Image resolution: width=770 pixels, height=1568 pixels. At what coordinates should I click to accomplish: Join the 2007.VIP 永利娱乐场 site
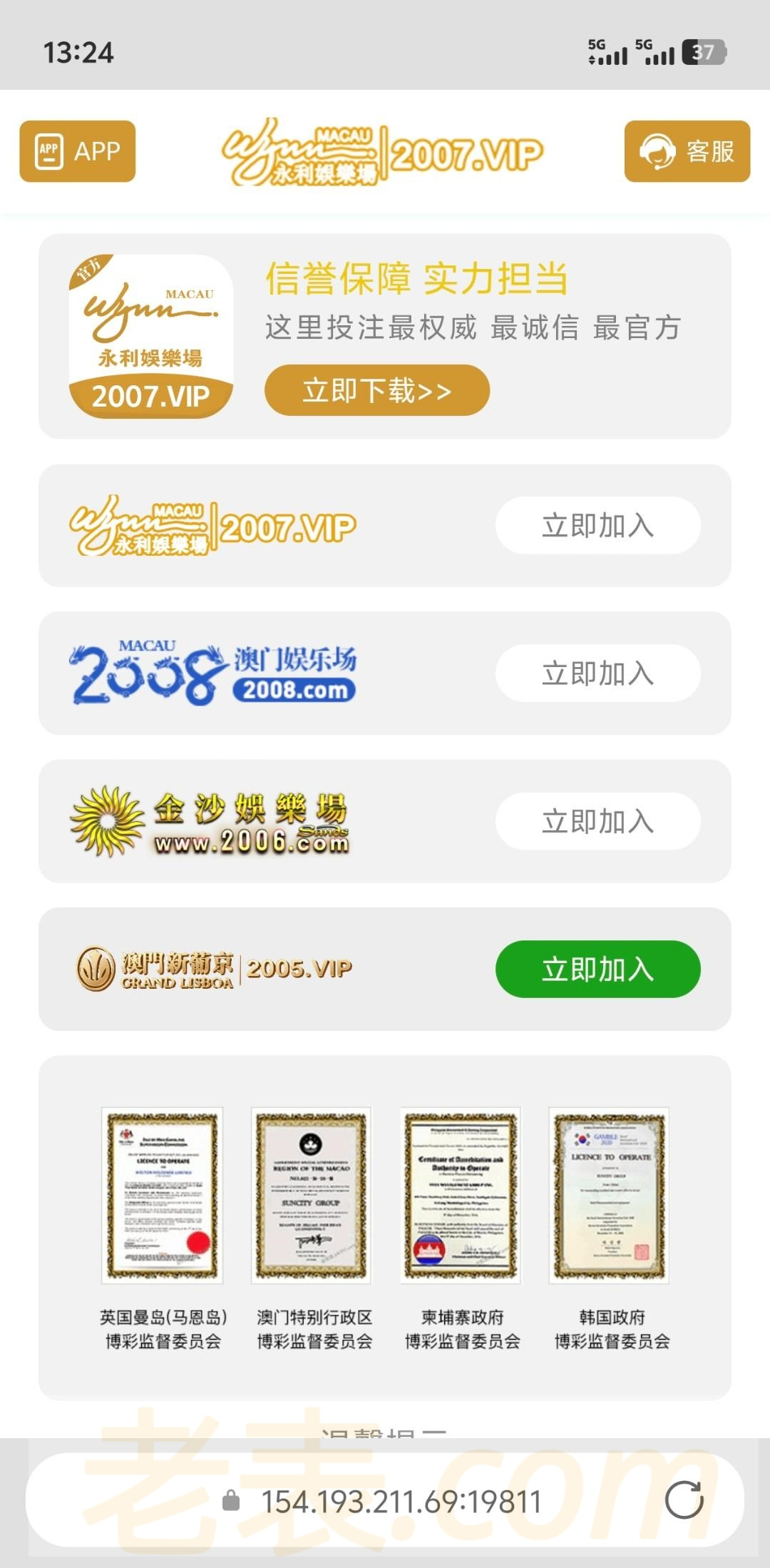coord(597,526)
